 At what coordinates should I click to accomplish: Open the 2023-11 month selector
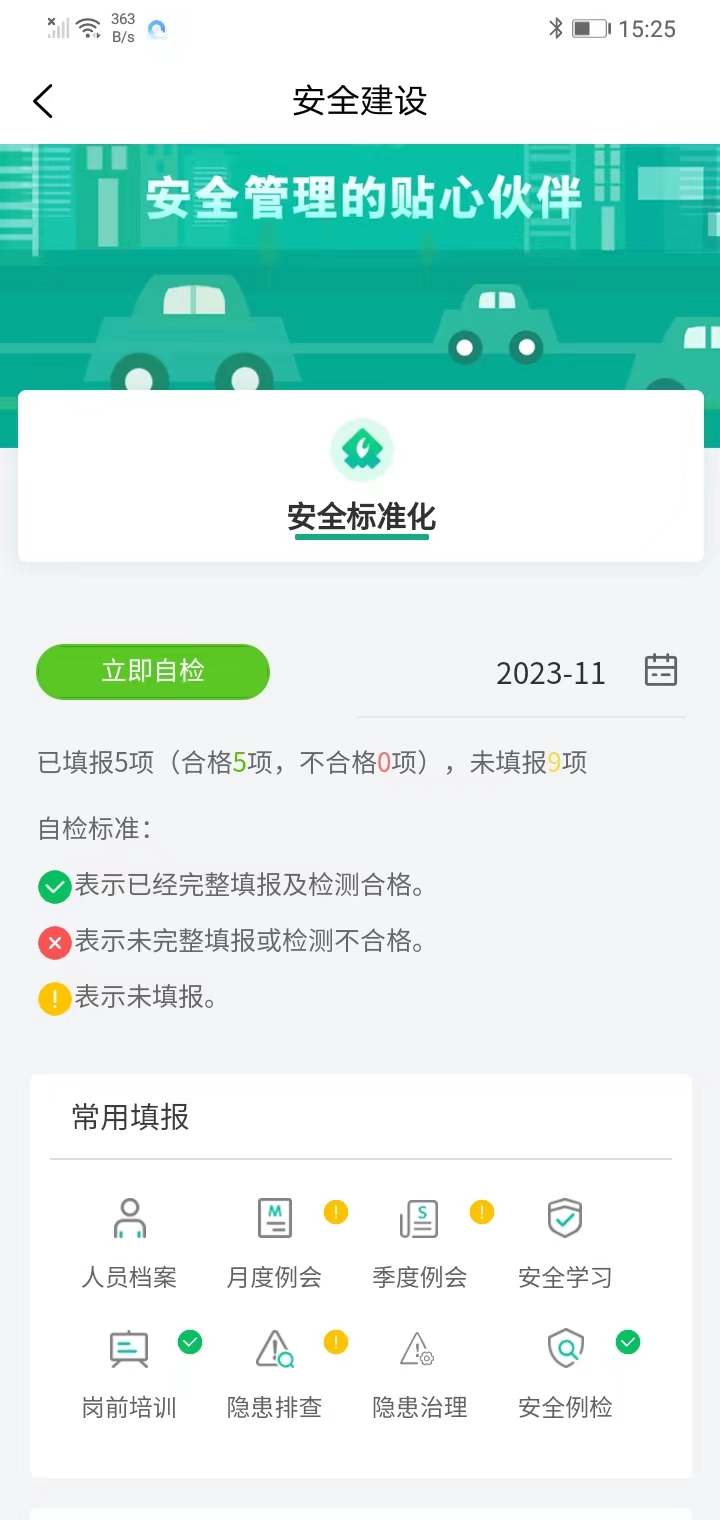(551, 674)
